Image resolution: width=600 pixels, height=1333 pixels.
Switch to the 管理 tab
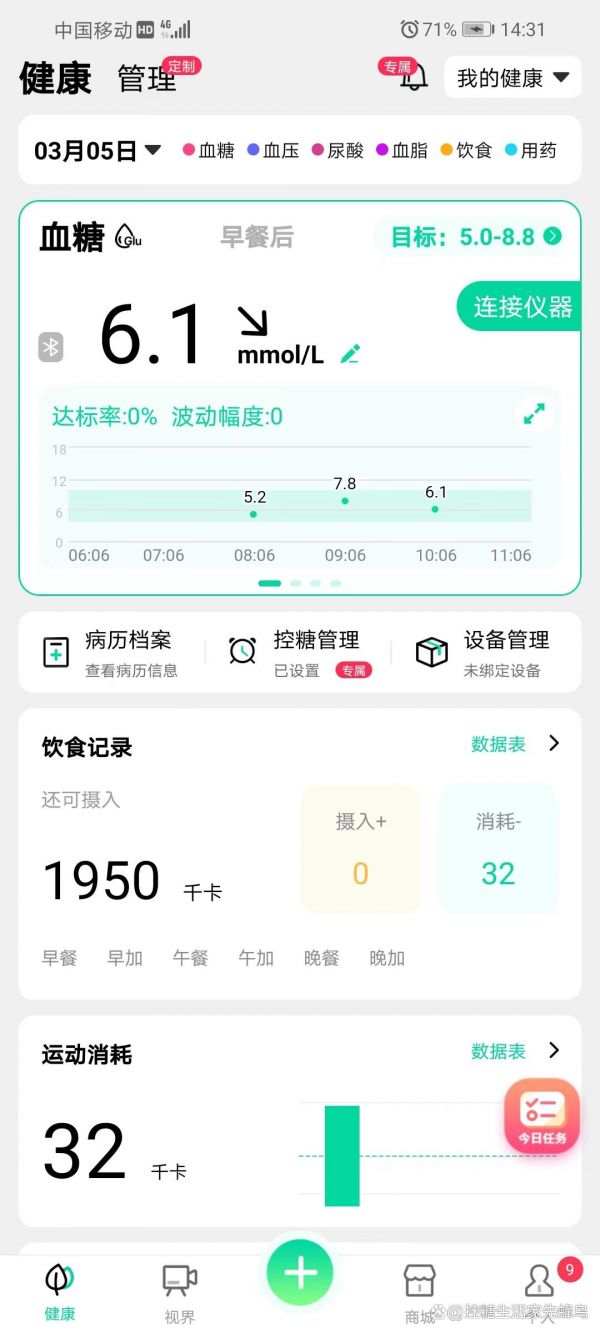click(x=147, y=79)
